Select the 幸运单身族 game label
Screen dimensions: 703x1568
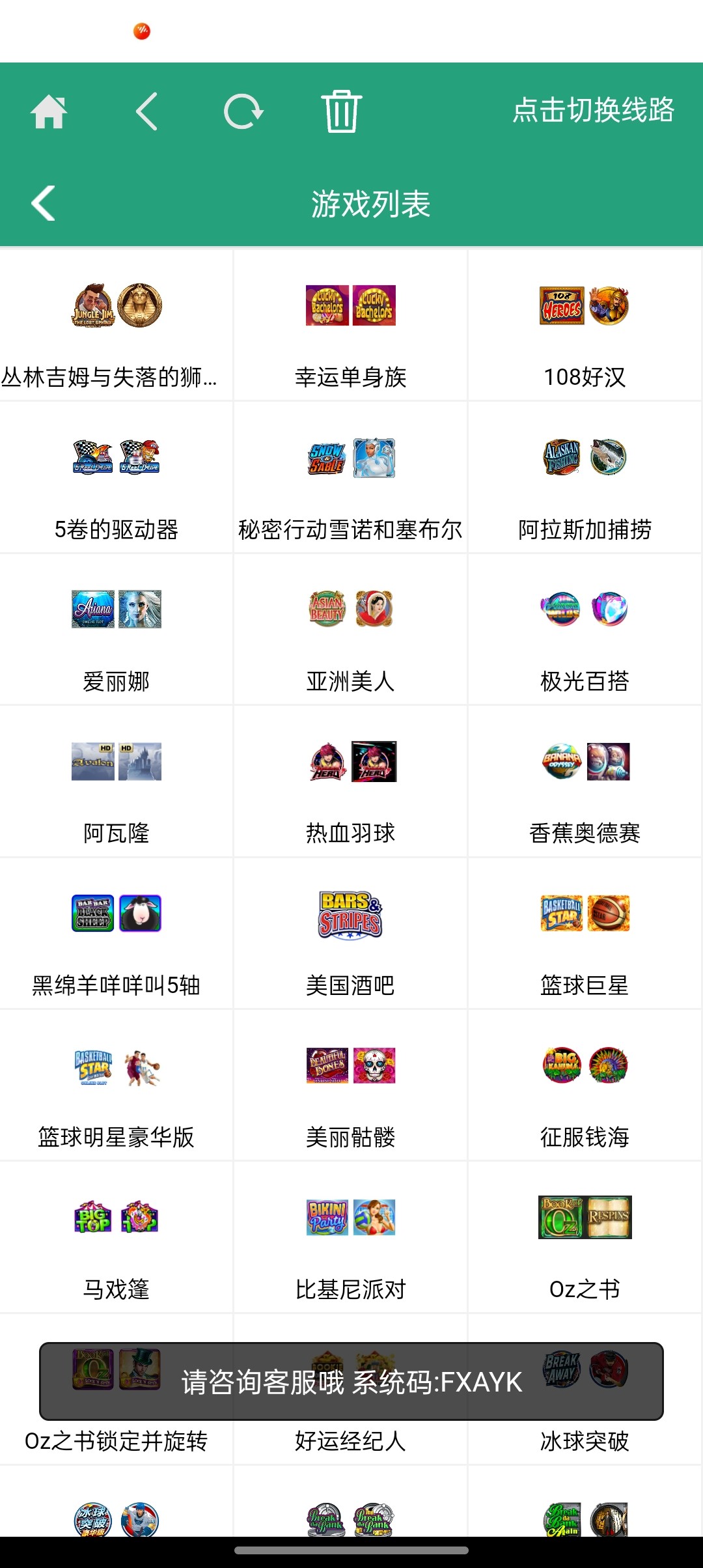(351, 378)
